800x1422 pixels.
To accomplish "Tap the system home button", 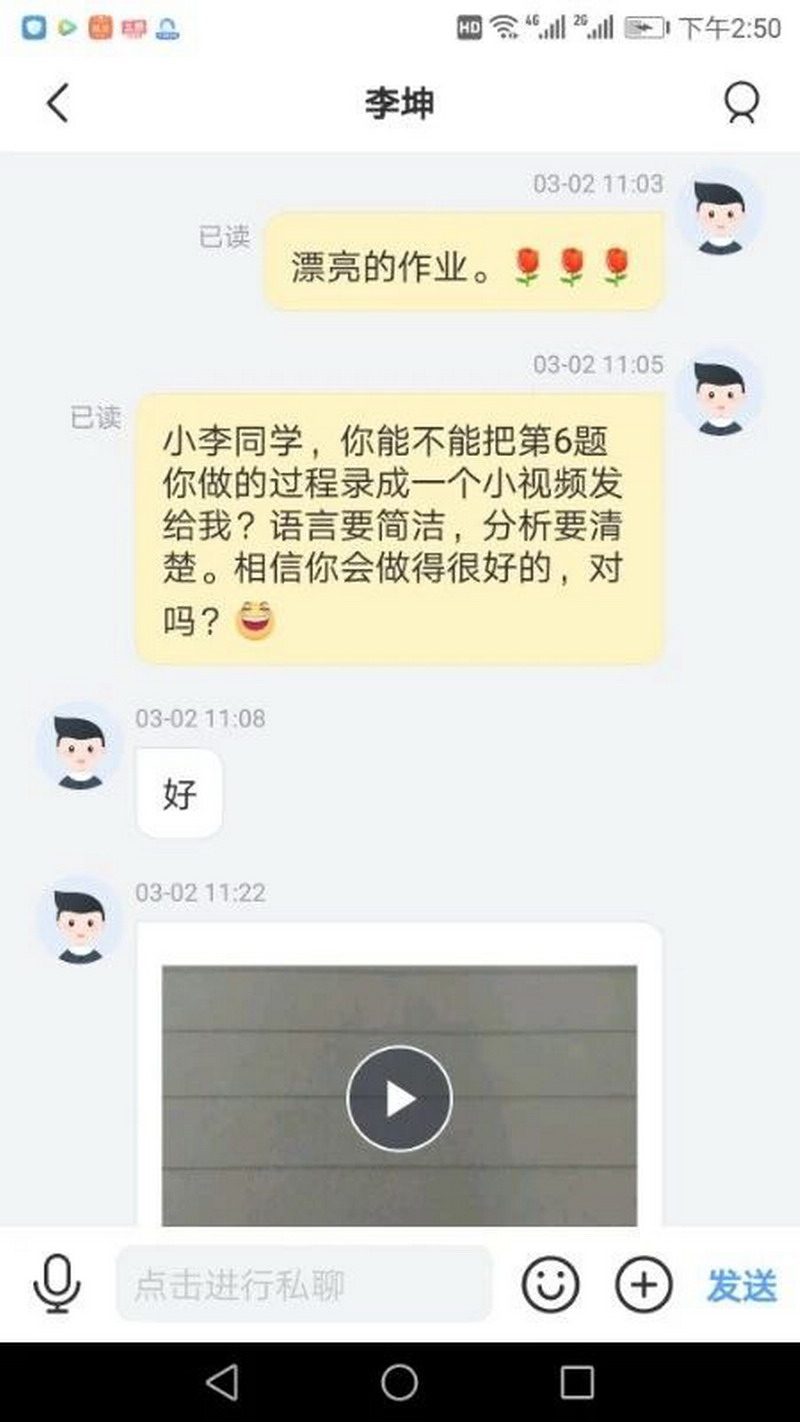I will coord(399,1382).
